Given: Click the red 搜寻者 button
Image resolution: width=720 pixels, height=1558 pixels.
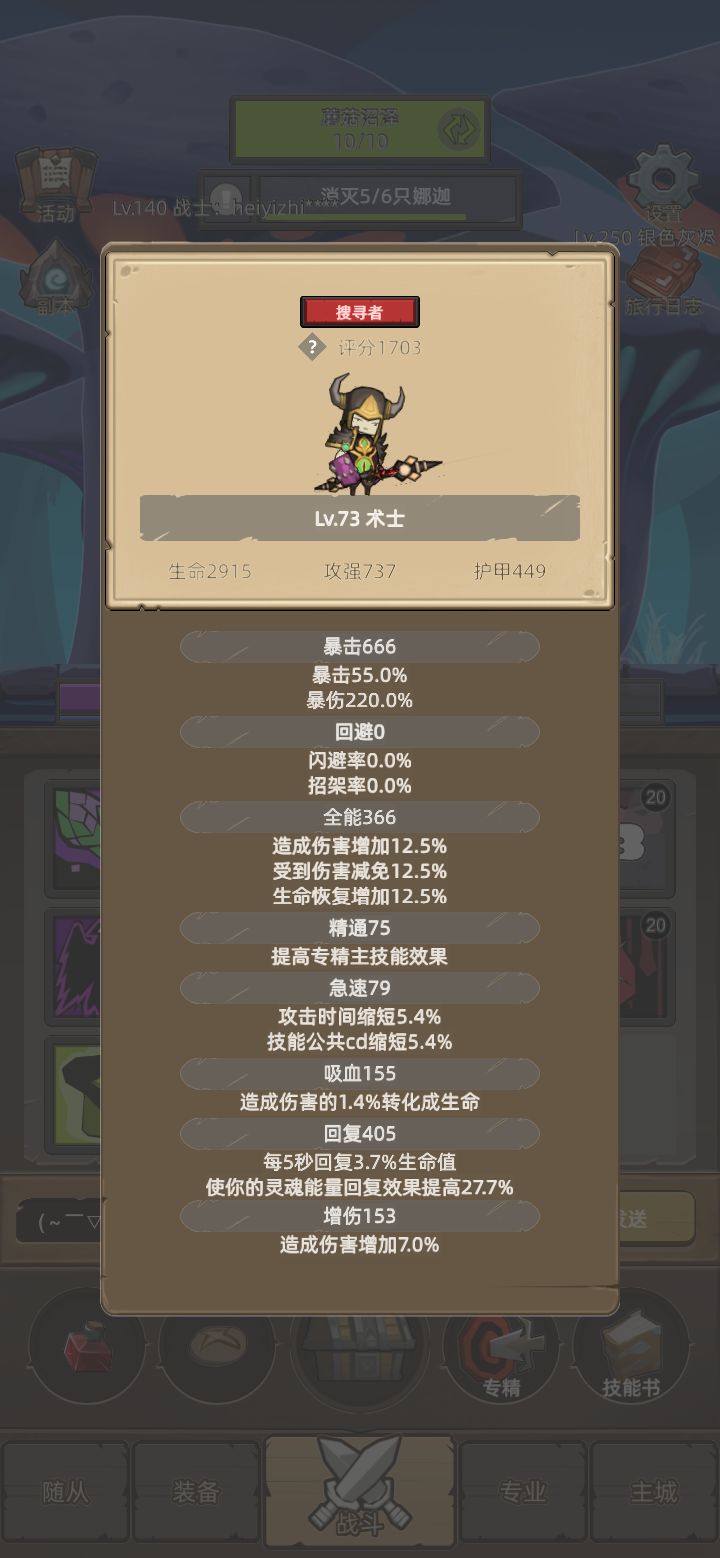Looking at the screenshot, I should (359, 310).
